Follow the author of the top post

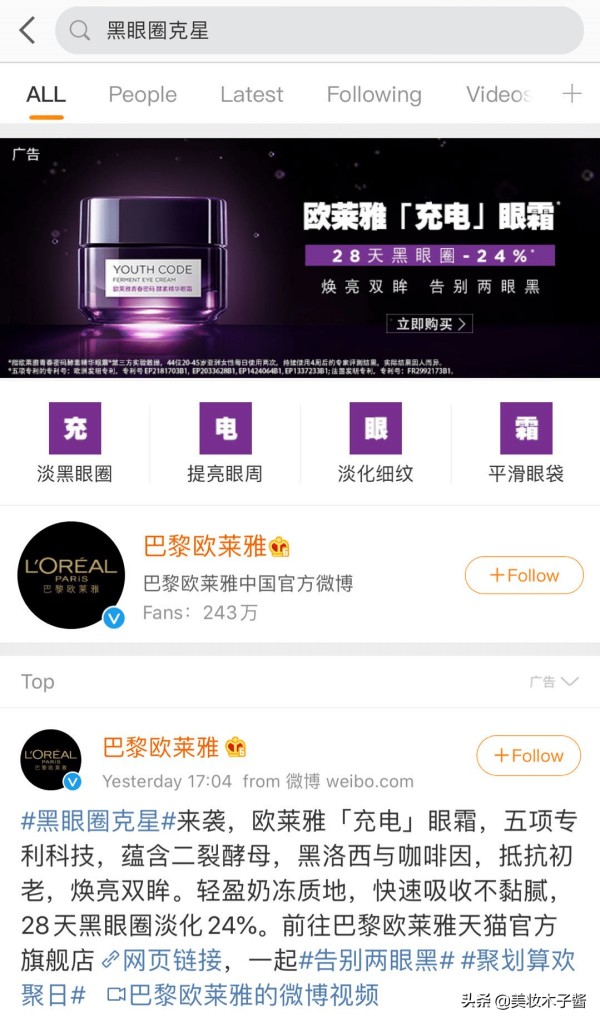click(x=529, y=756)
